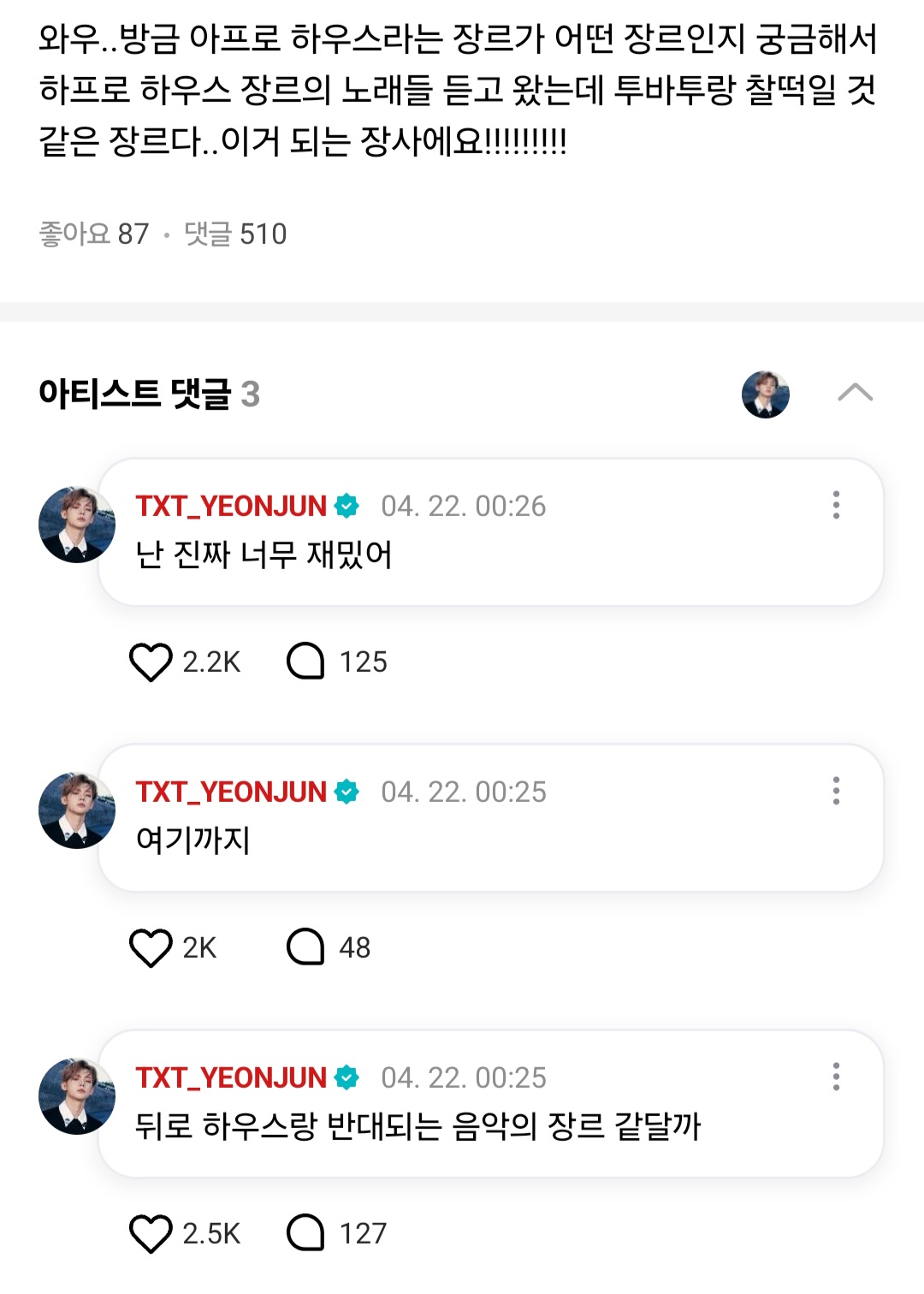Screen dimensions: 924x1294
Task: Open overflow menu on '여기까지' comment
Action: 836,791
